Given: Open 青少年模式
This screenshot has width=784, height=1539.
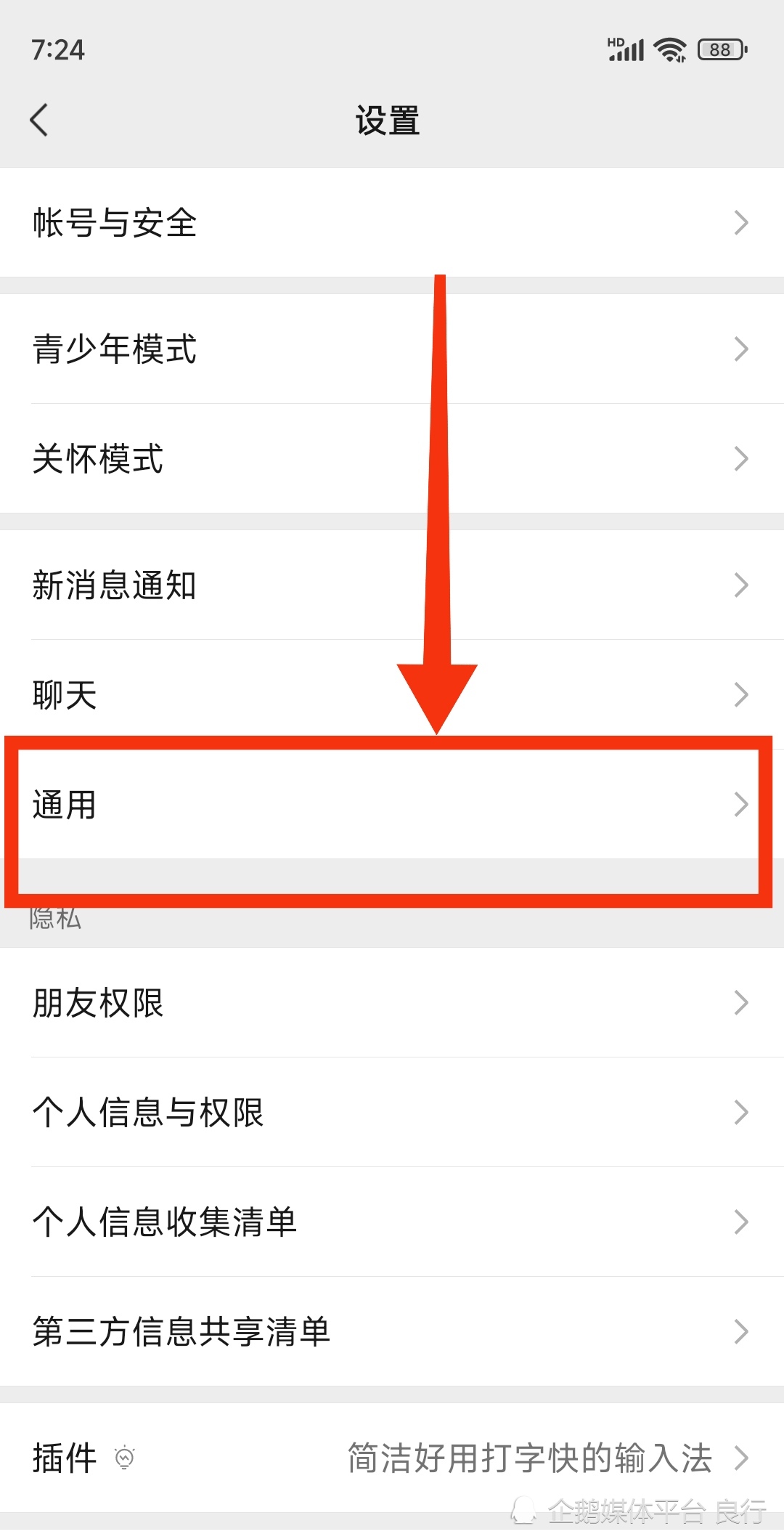Looking at the screenshot, I should (x=392, y=349).
